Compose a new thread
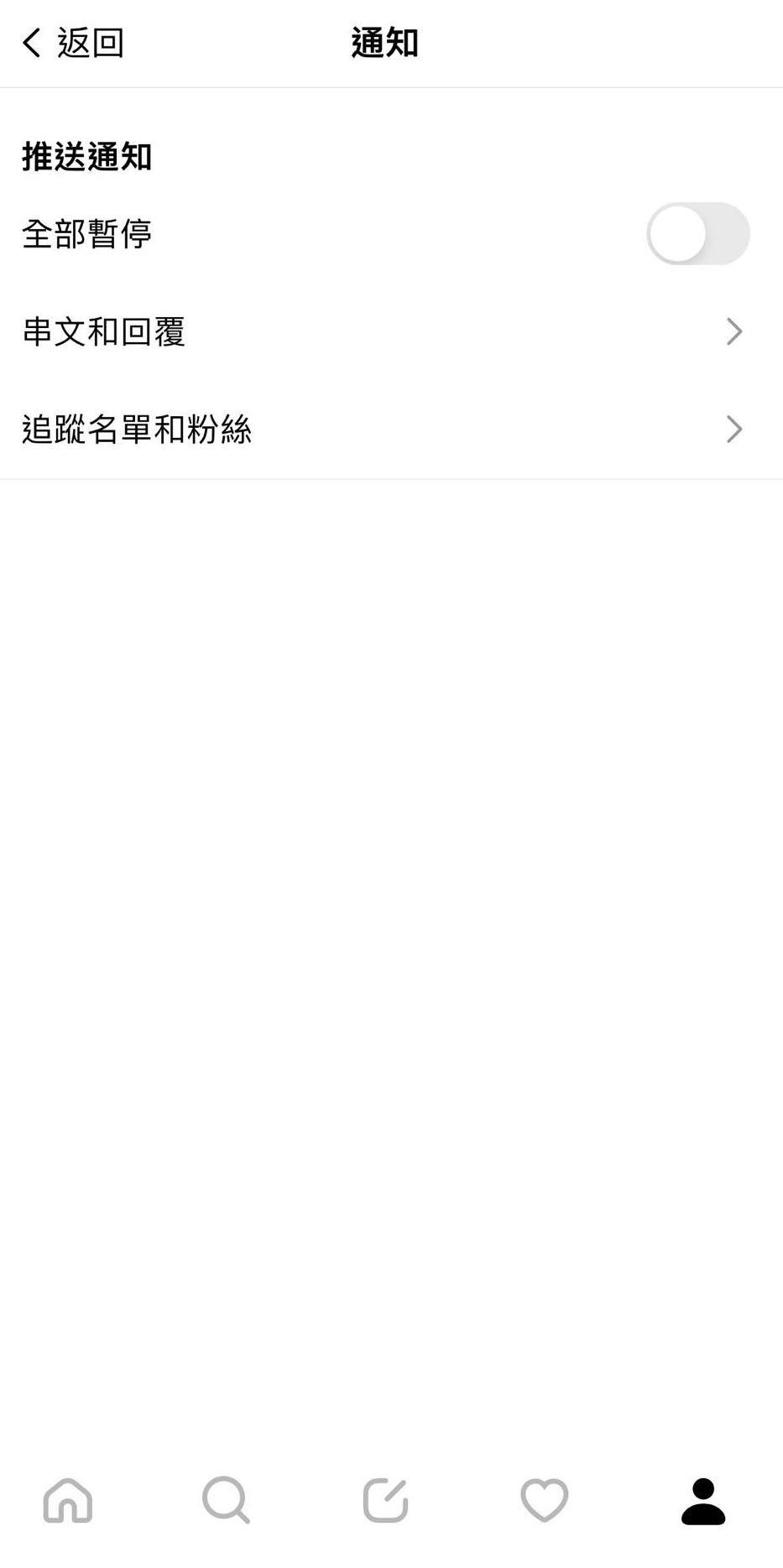Image resolution: width=783 pixels, height=1568 pixels. (x=385, y=1499)
